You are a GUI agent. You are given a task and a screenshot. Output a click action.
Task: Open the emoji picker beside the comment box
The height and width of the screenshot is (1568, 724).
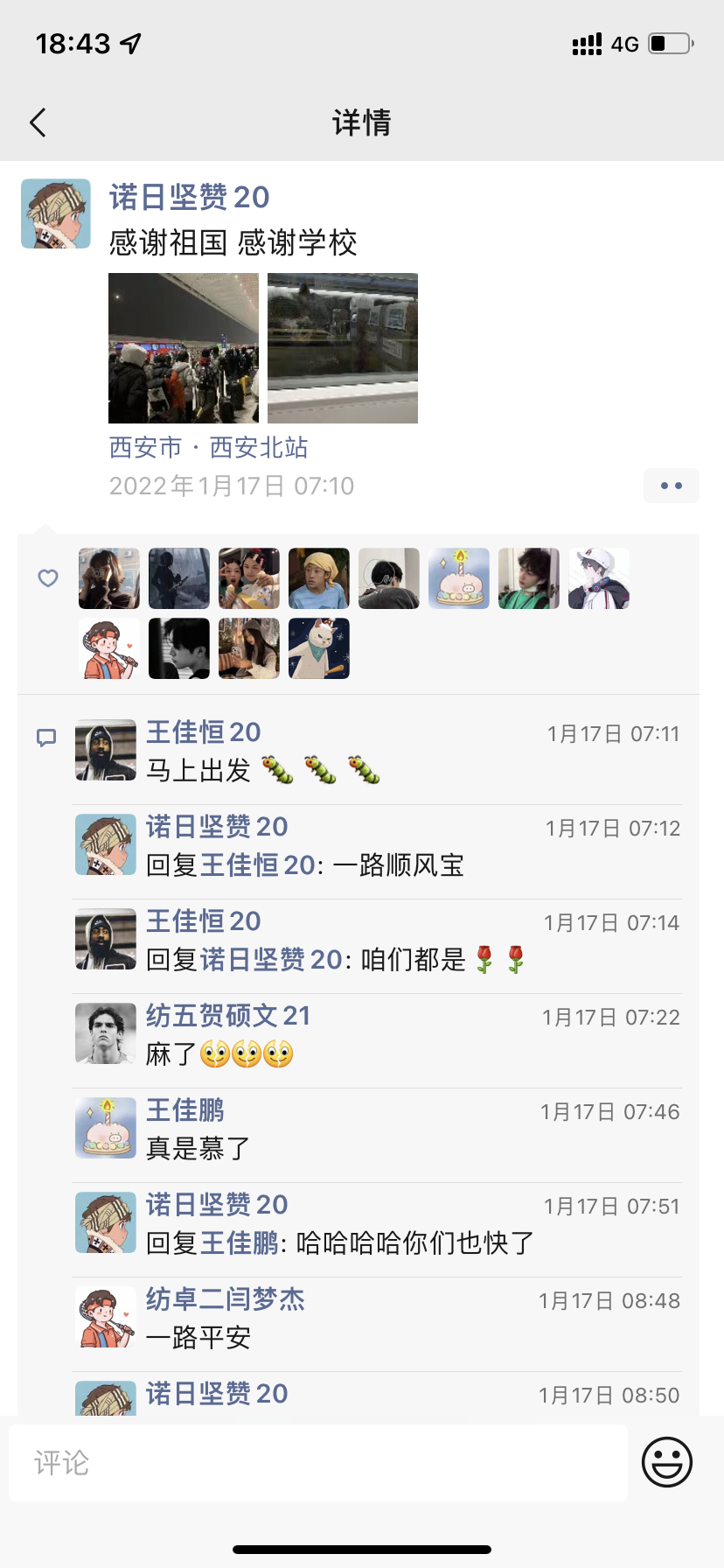click(x=667, y=1461)
